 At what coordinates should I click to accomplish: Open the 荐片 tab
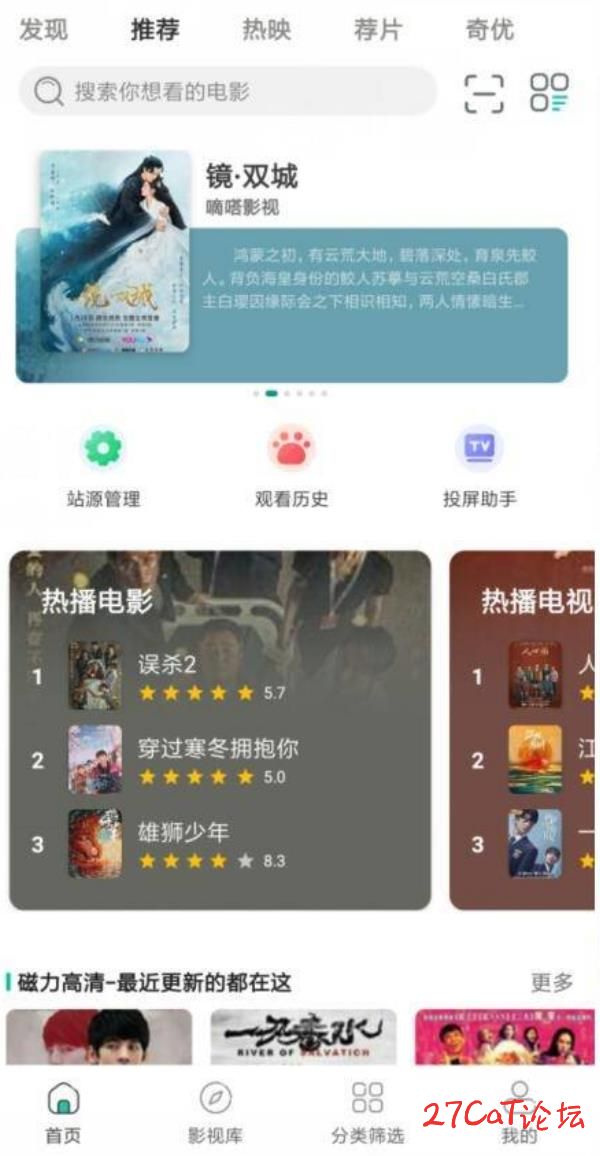coord(377,30)
